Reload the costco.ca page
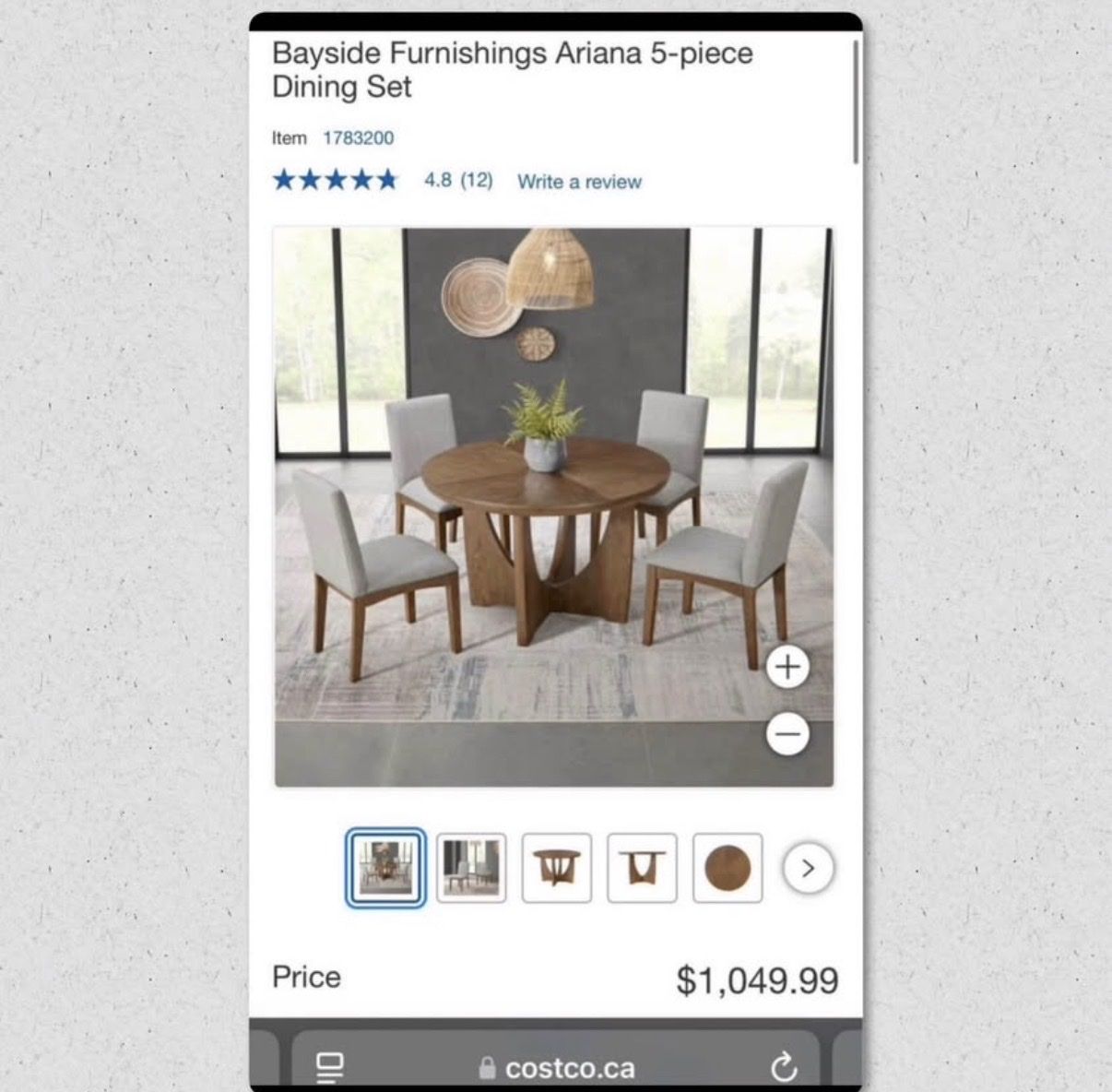Screen dimensions: 1112x1092 pyautogui.click(x=784, y=1067)
